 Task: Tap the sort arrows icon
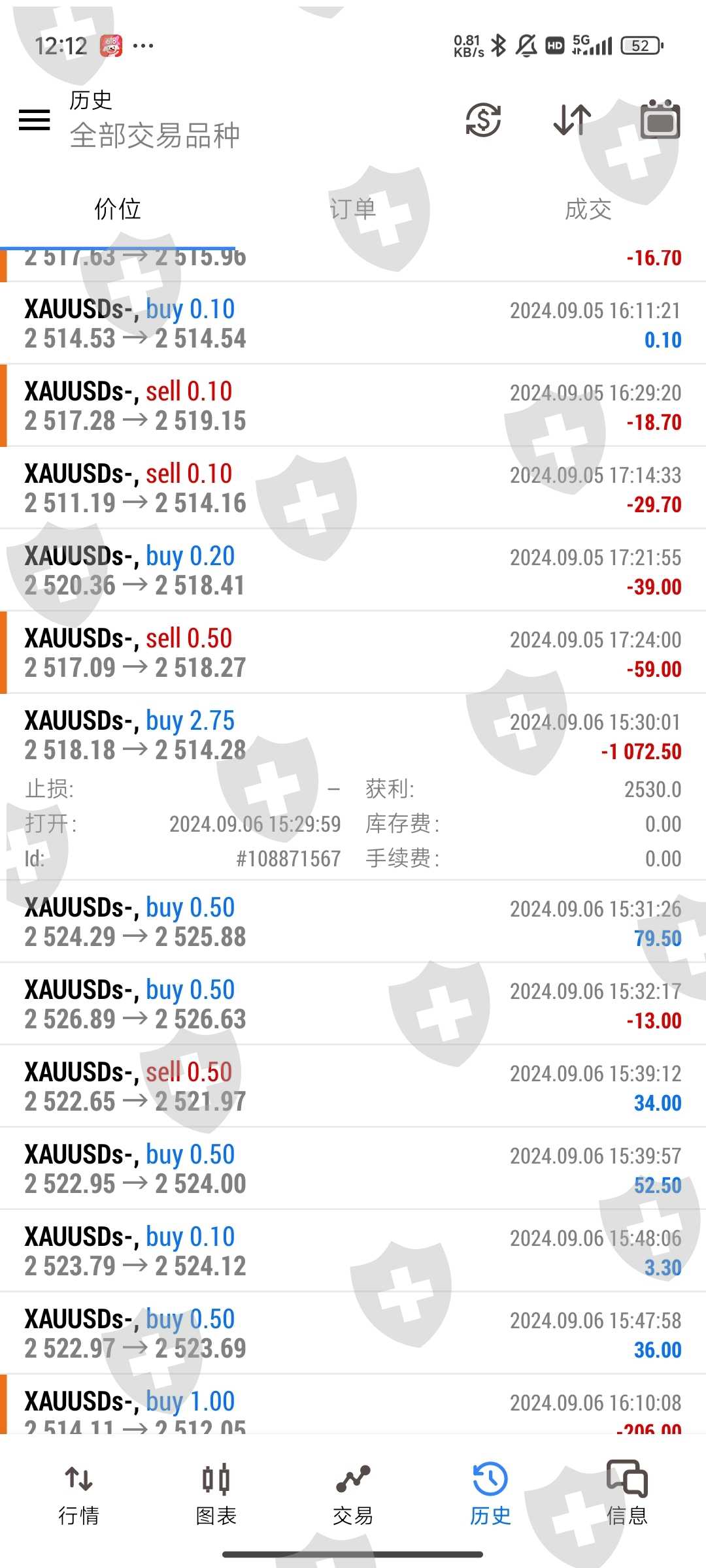click(572, 120)
